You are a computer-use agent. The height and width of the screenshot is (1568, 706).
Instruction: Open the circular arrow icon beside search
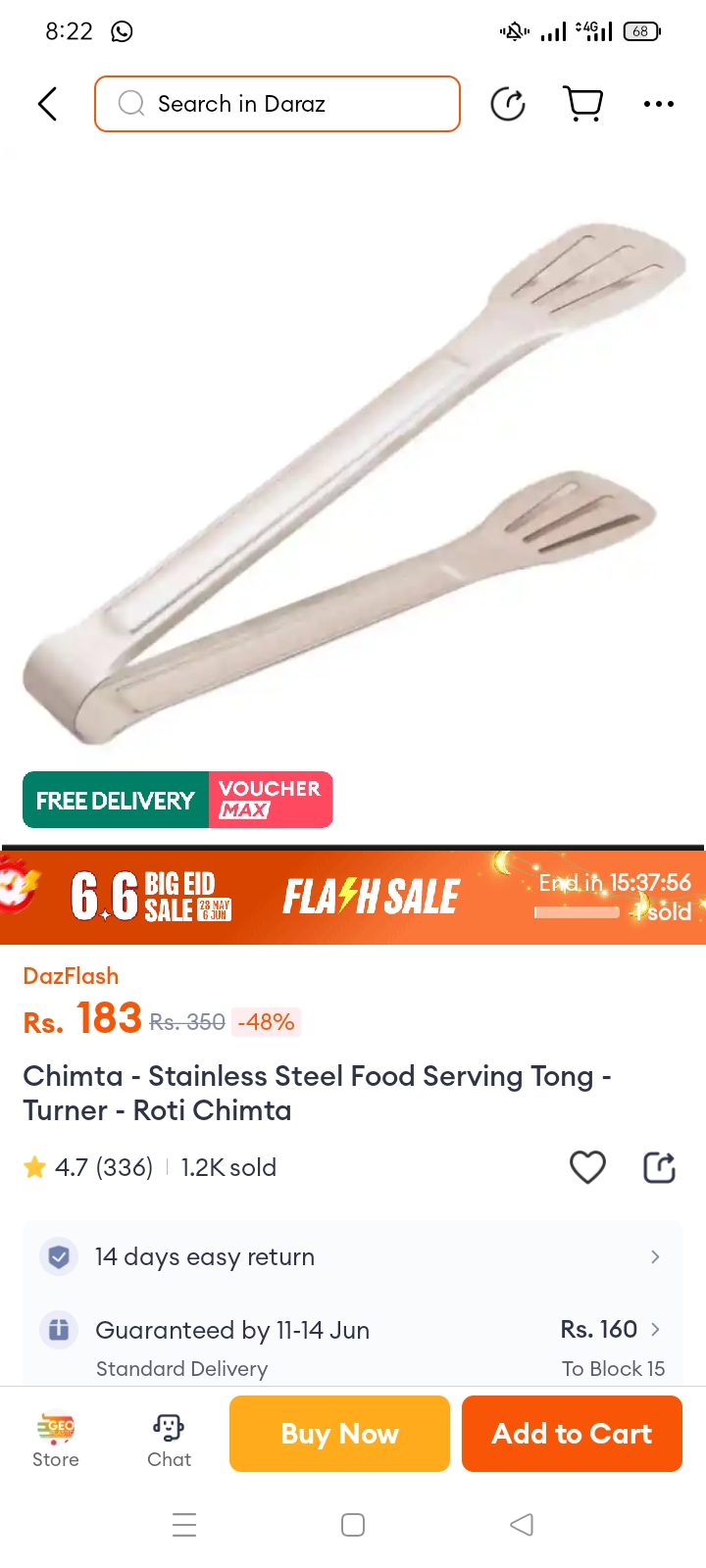[508, 104]
